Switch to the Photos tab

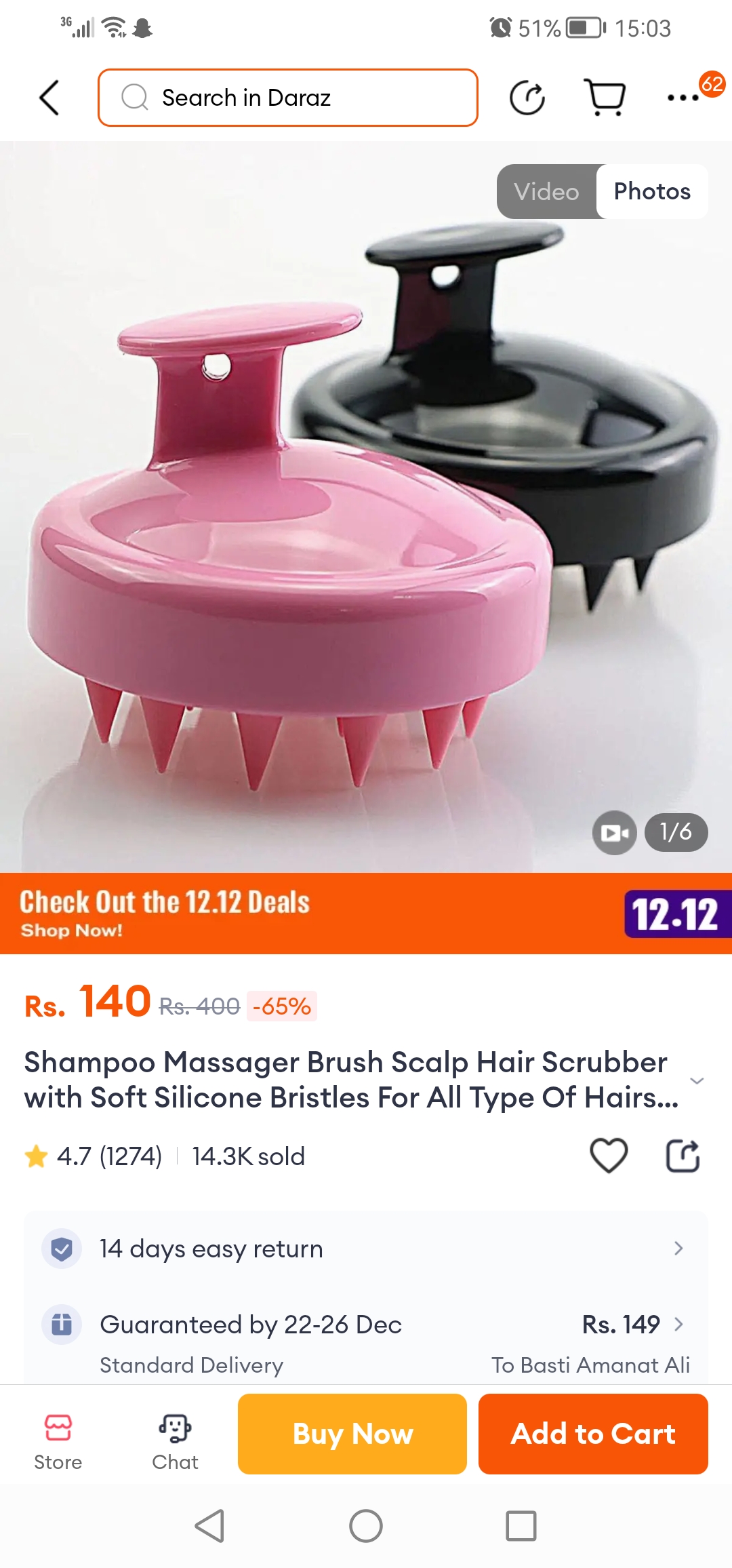pos(652,191)
